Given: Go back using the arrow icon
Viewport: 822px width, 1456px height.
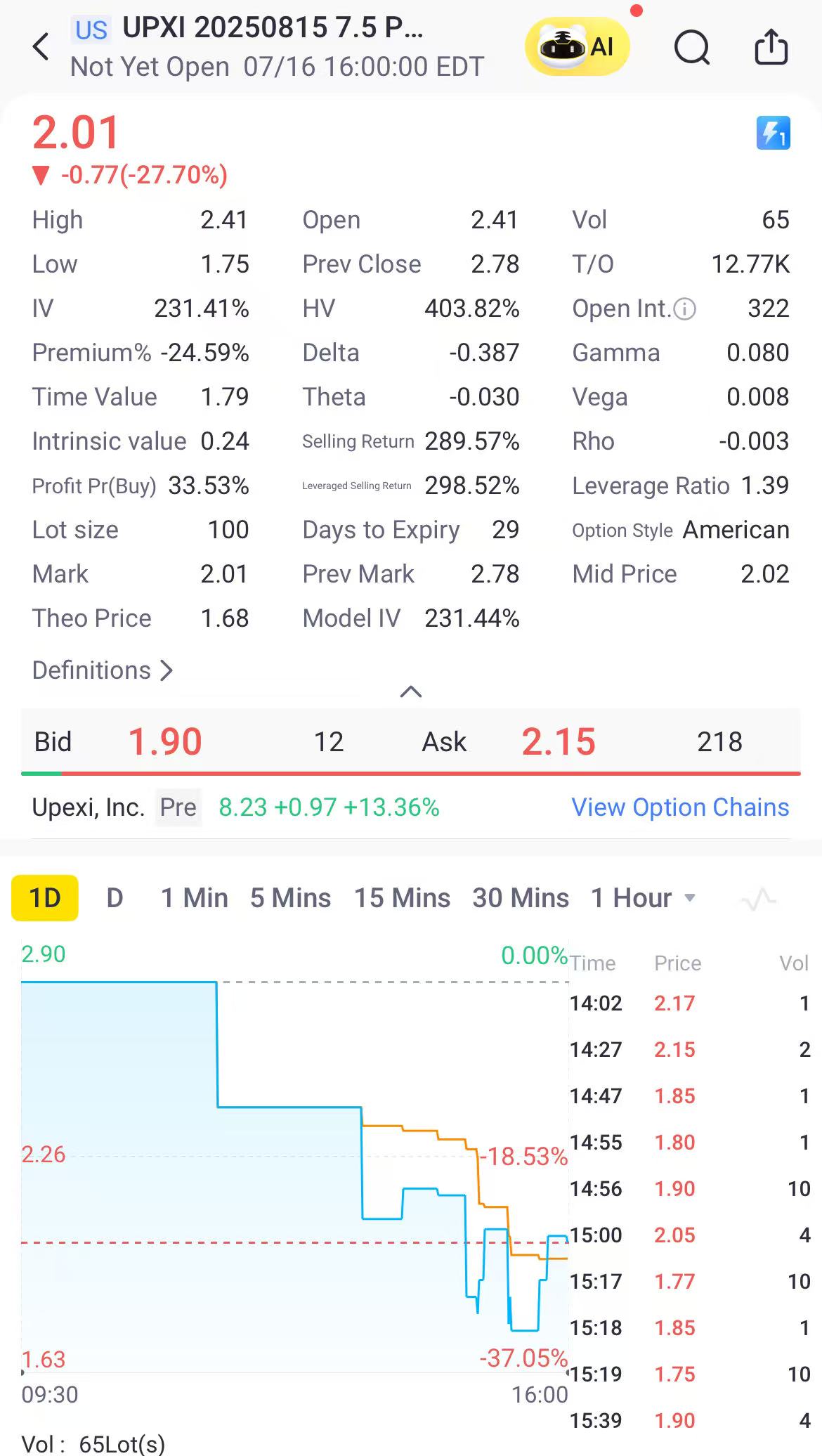Looking at the screenshot, I should pyautogui.click(x=41, y=47).
